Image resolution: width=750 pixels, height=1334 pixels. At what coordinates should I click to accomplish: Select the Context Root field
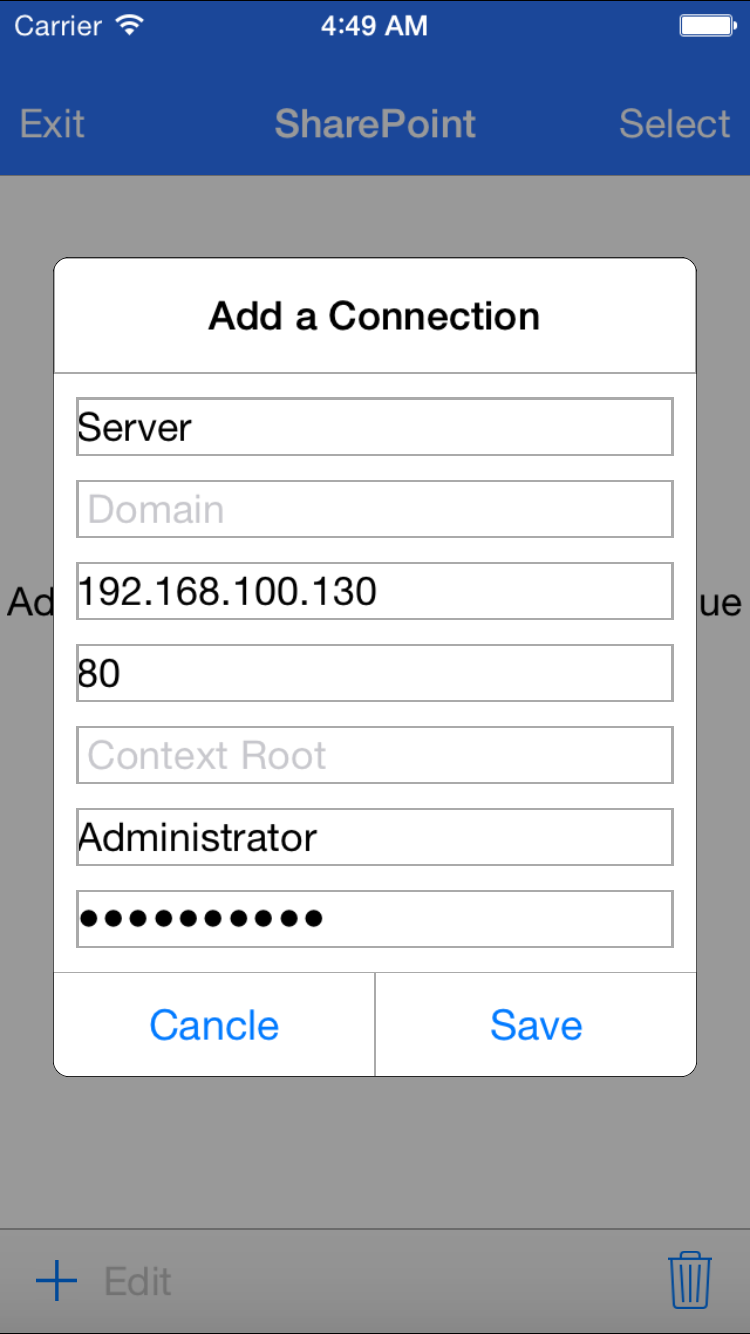[x=375, y=755]
